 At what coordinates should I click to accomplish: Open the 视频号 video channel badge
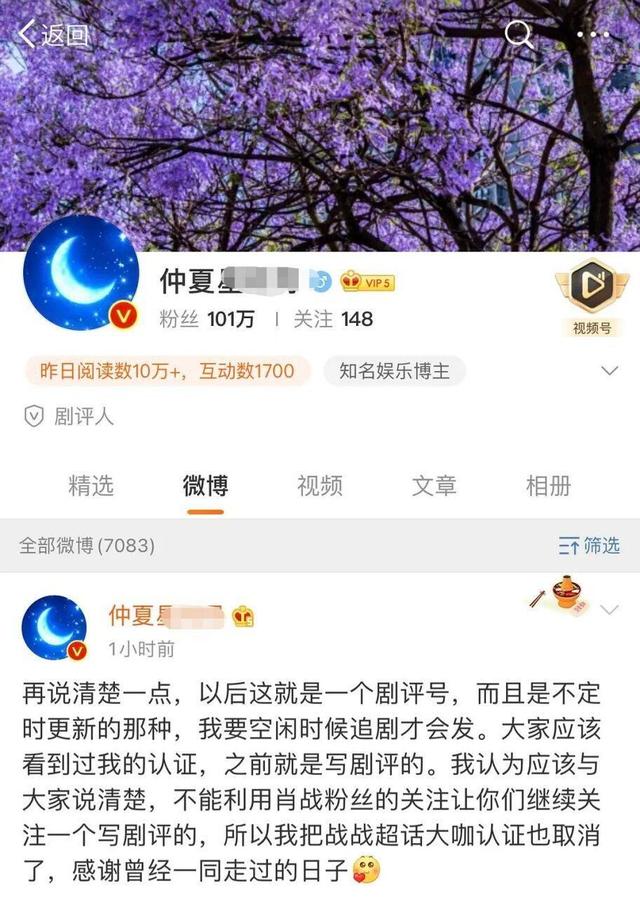(x=592, y=296)
